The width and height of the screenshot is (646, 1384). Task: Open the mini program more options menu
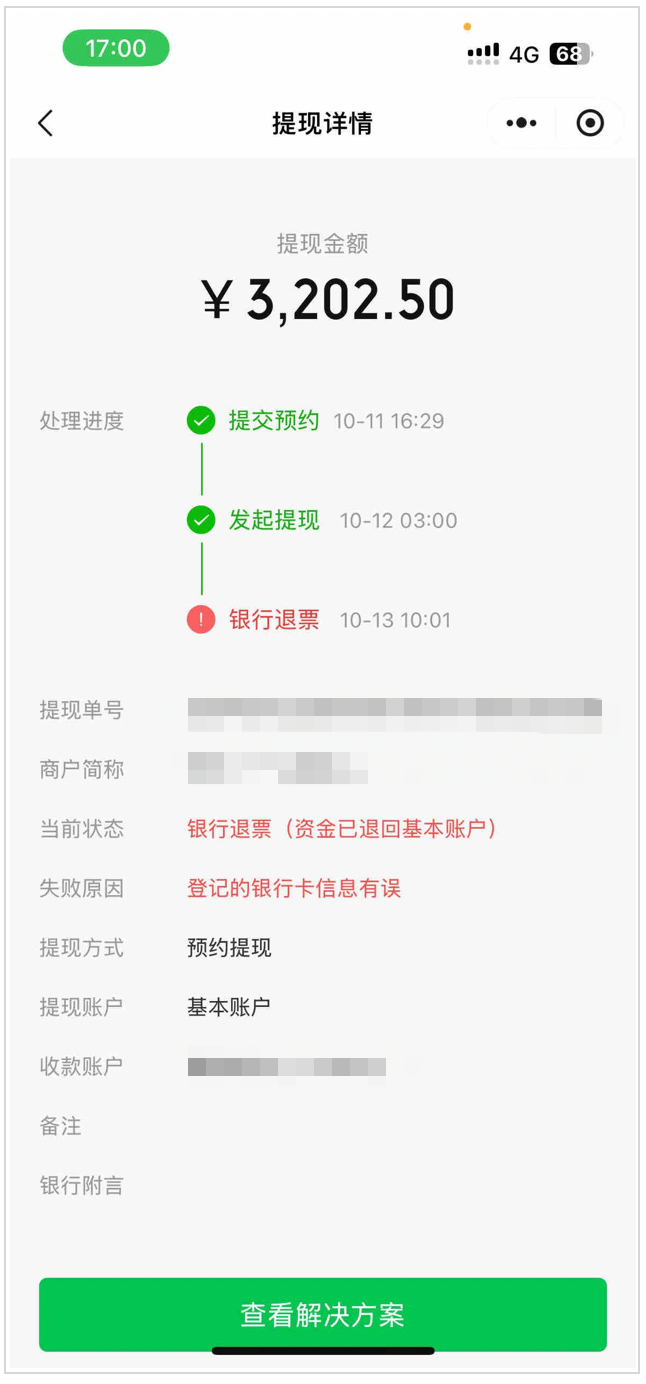pyautogui.click(x=521, y=123)
